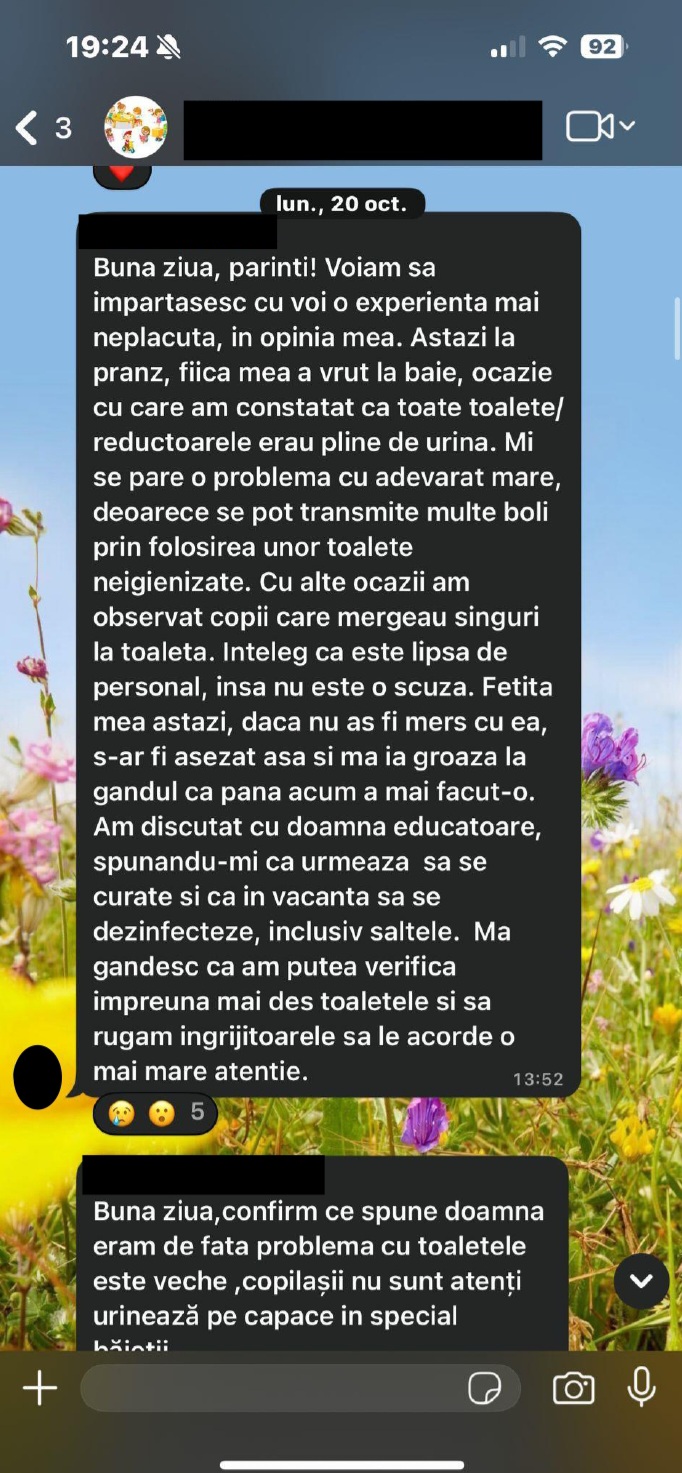View reactions on the 13:52 message
682x1473 pixels.
tap(155, 1112)
